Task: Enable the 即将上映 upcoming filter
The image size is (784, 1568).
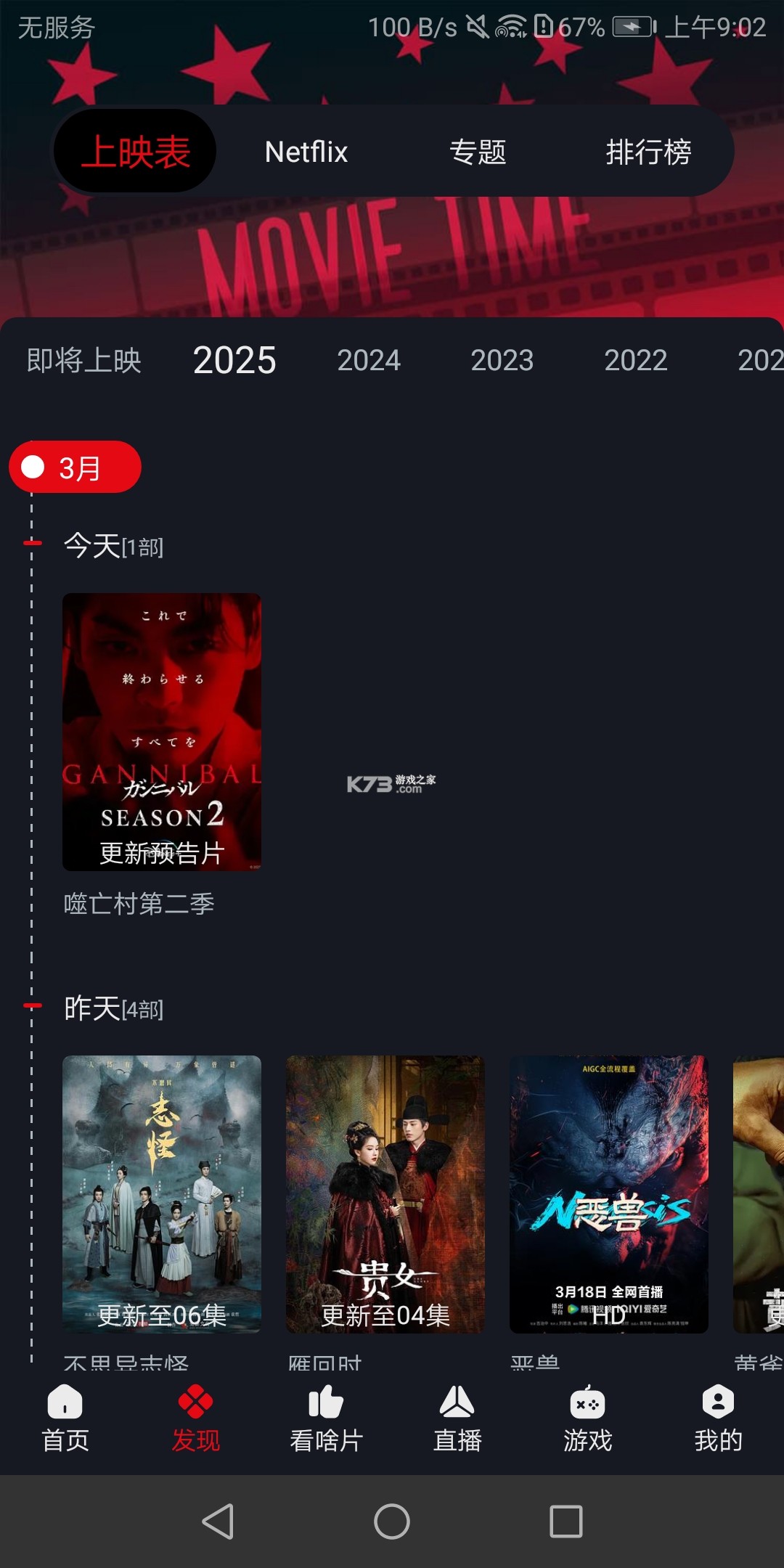Action: click(x=82, y=360)
